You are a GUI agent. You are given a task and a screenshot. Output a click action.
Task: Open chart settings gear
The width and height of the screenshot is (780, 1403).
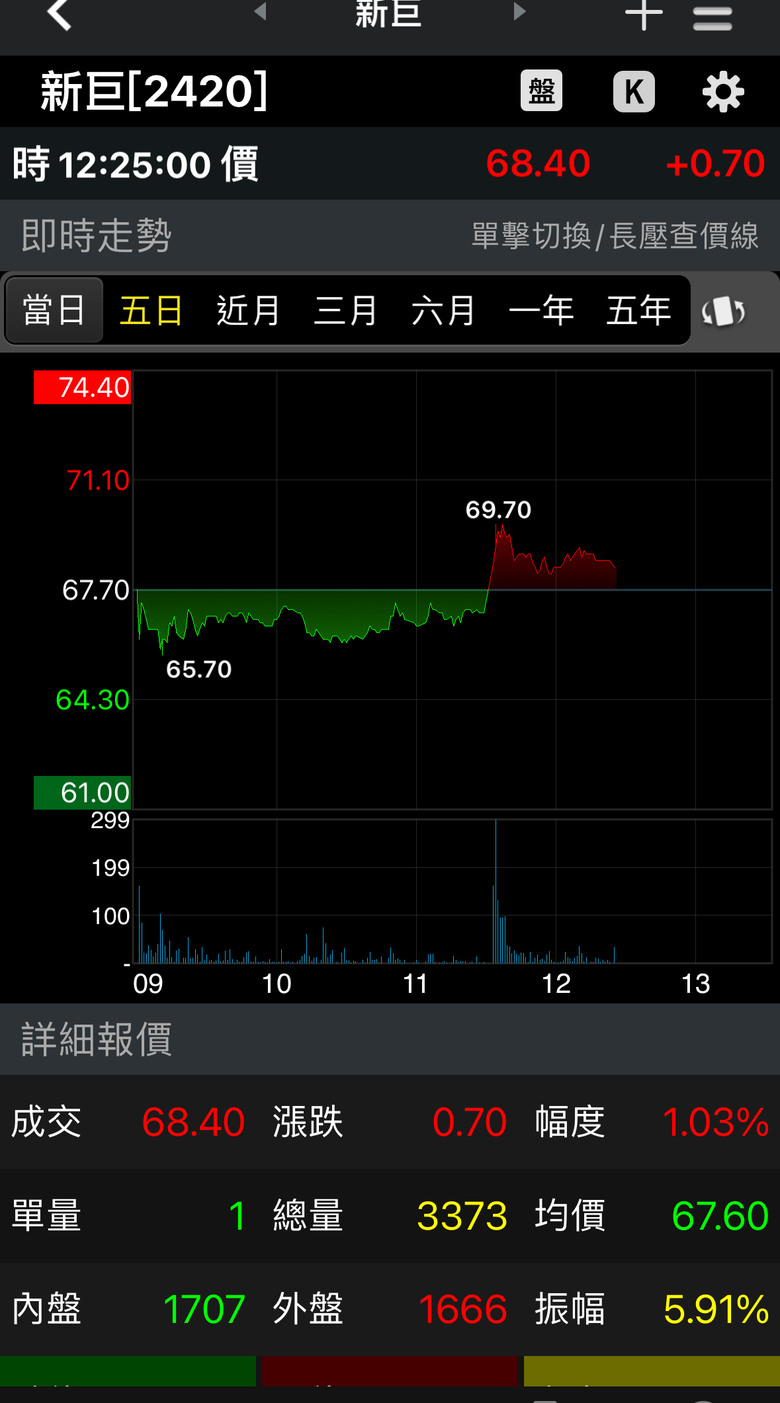[723, 92]
